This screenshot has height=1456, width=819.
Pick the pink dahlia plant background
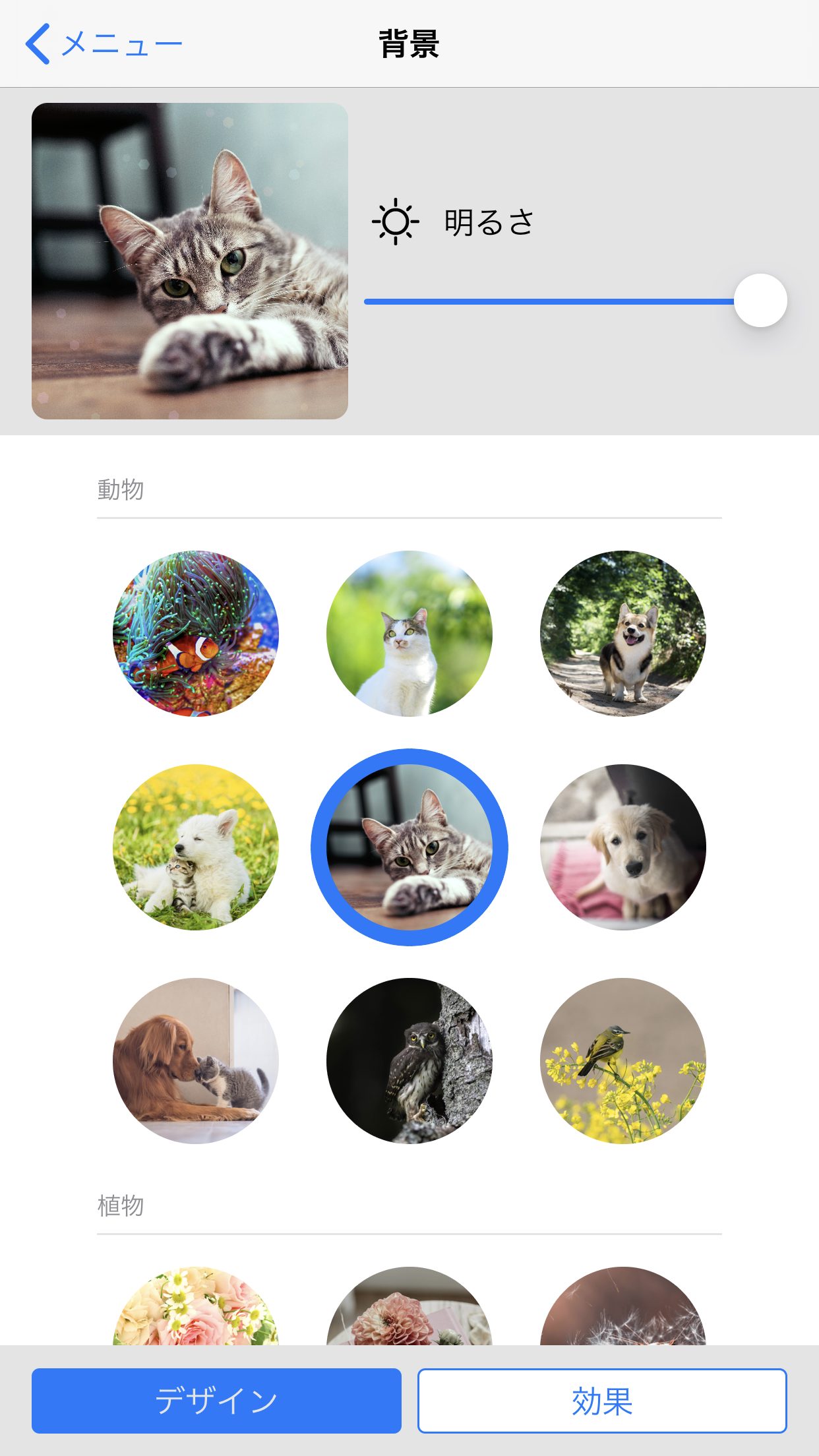(x=409, y=1306)
